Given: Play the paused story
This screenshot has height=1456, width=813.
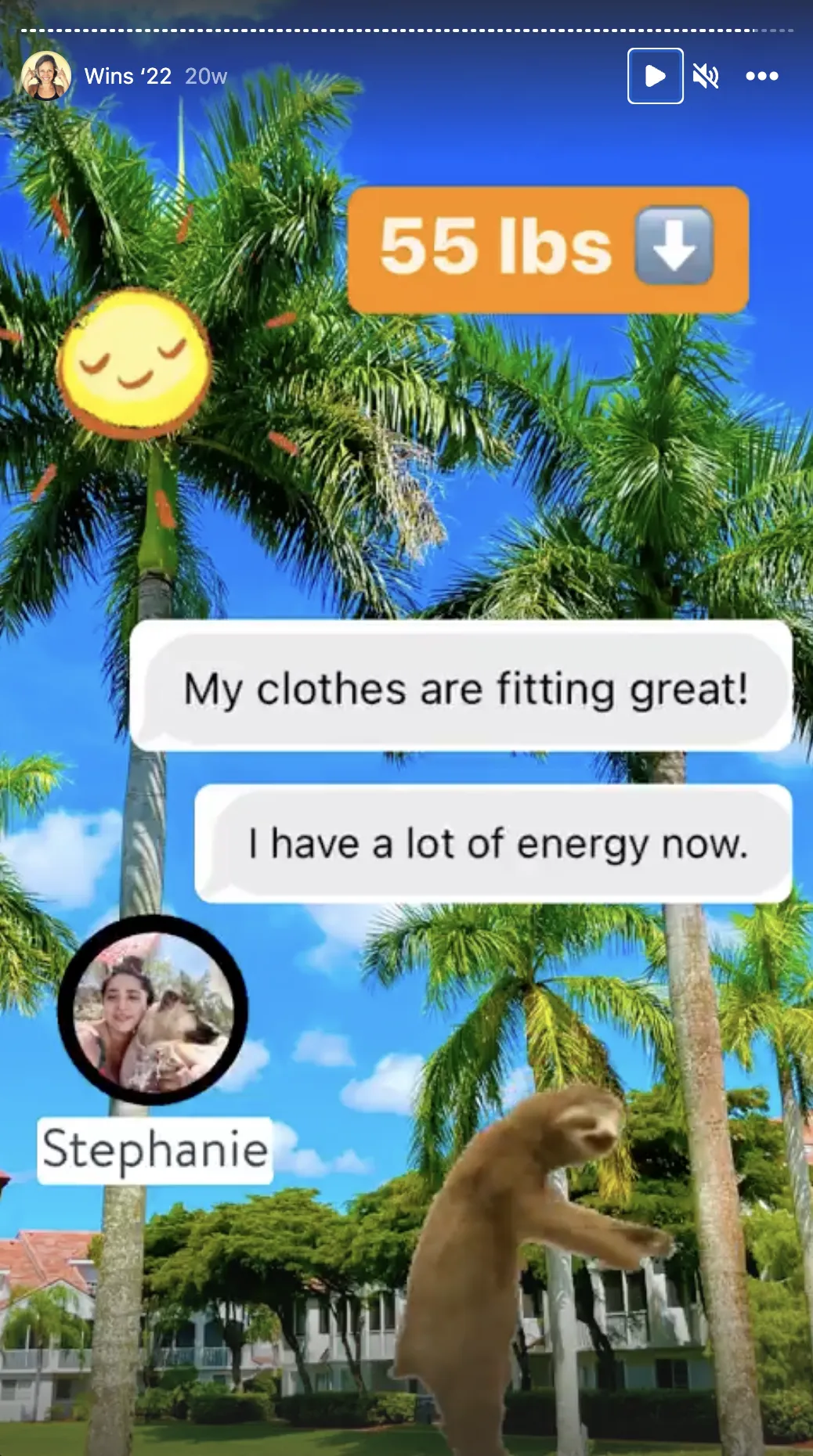Looking at the screenshot, I should (655, 76).
